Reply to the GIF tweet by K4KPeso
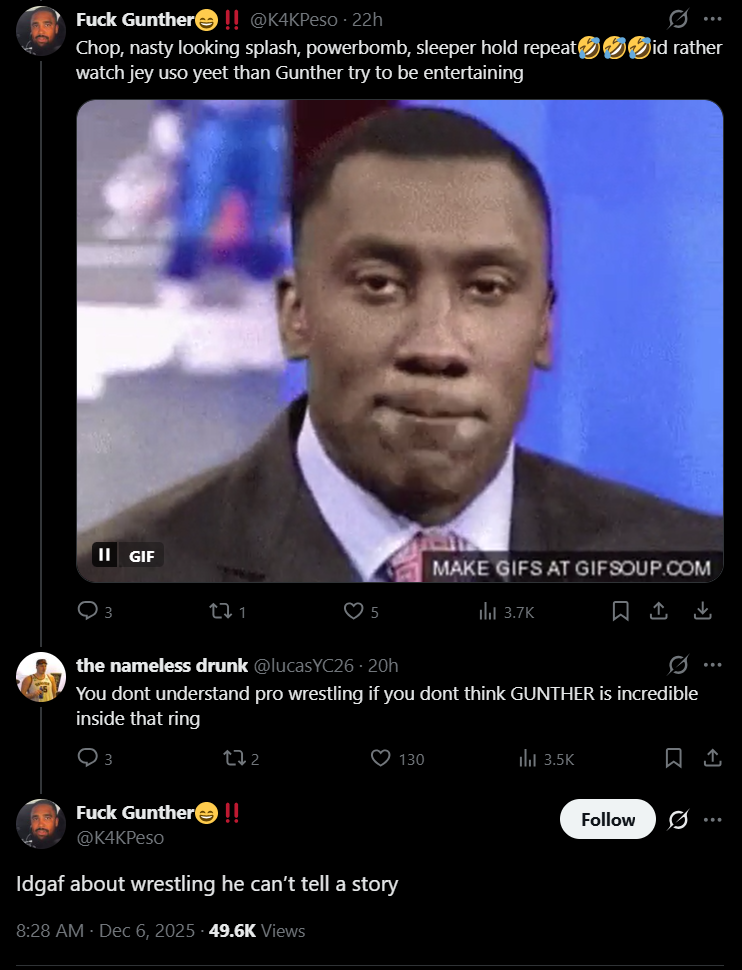 point(88,611)
